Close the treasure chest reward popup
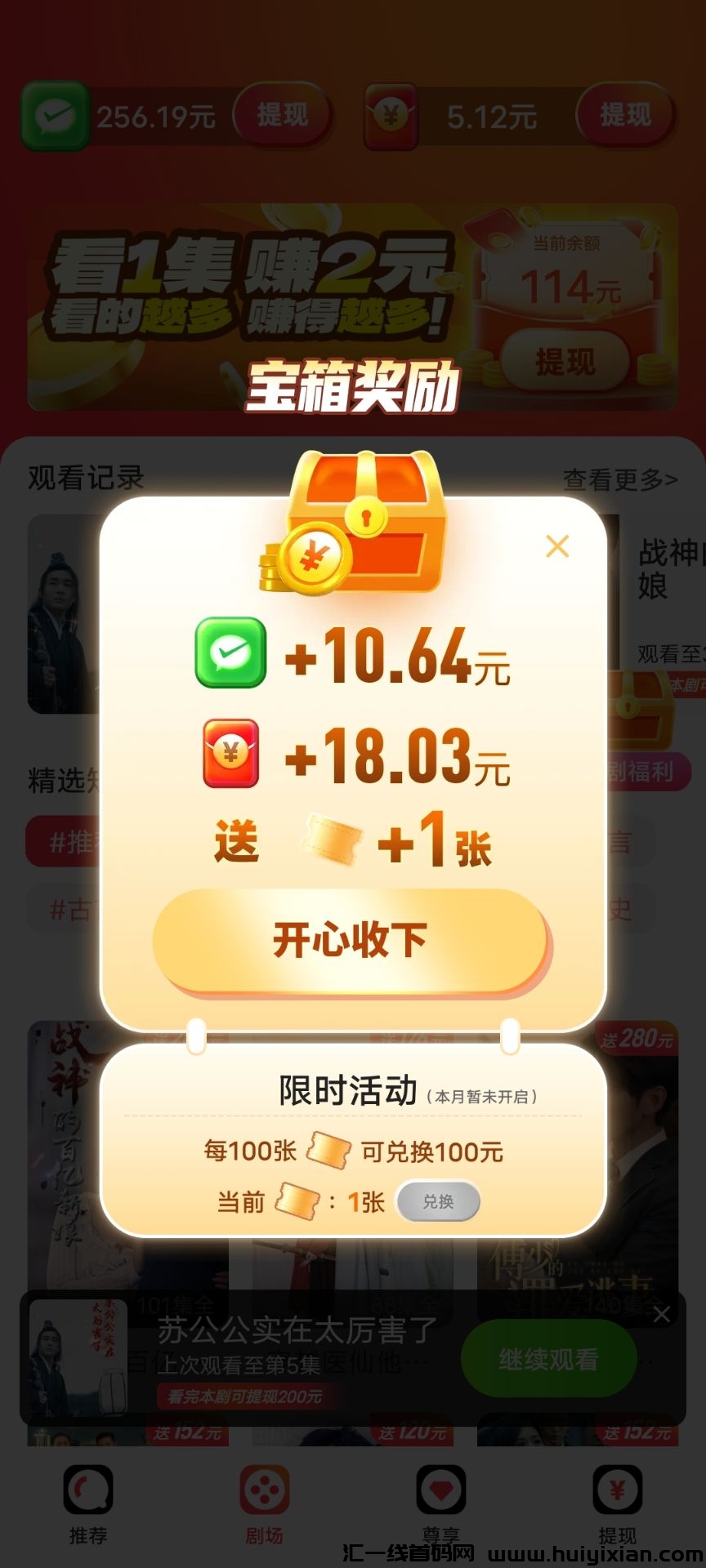This screenshot has height=1568, width=706. point(557,546)
